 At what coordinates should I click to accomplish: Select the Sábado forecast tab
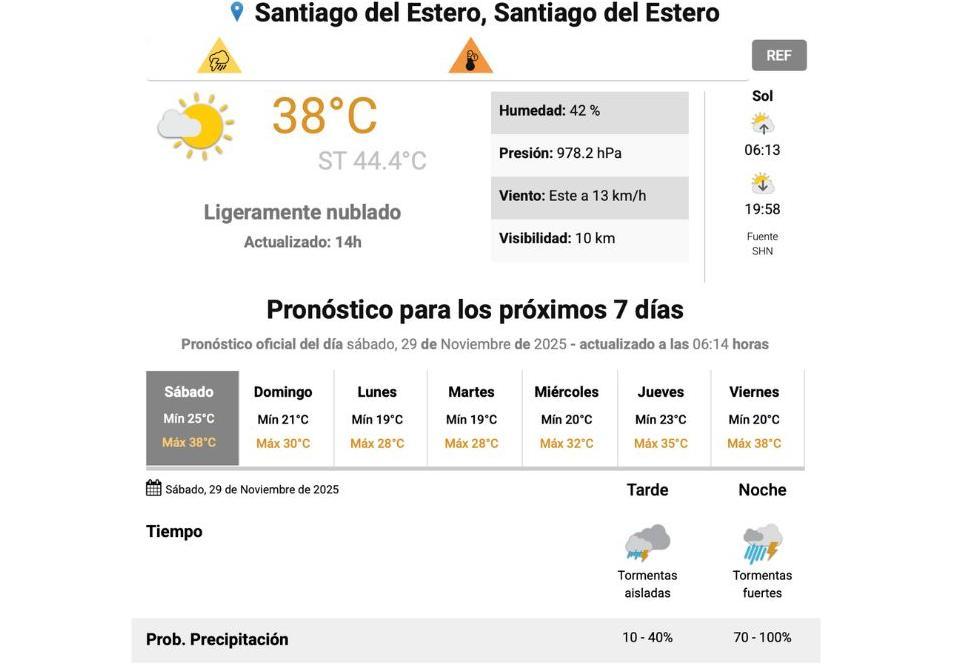192,418
